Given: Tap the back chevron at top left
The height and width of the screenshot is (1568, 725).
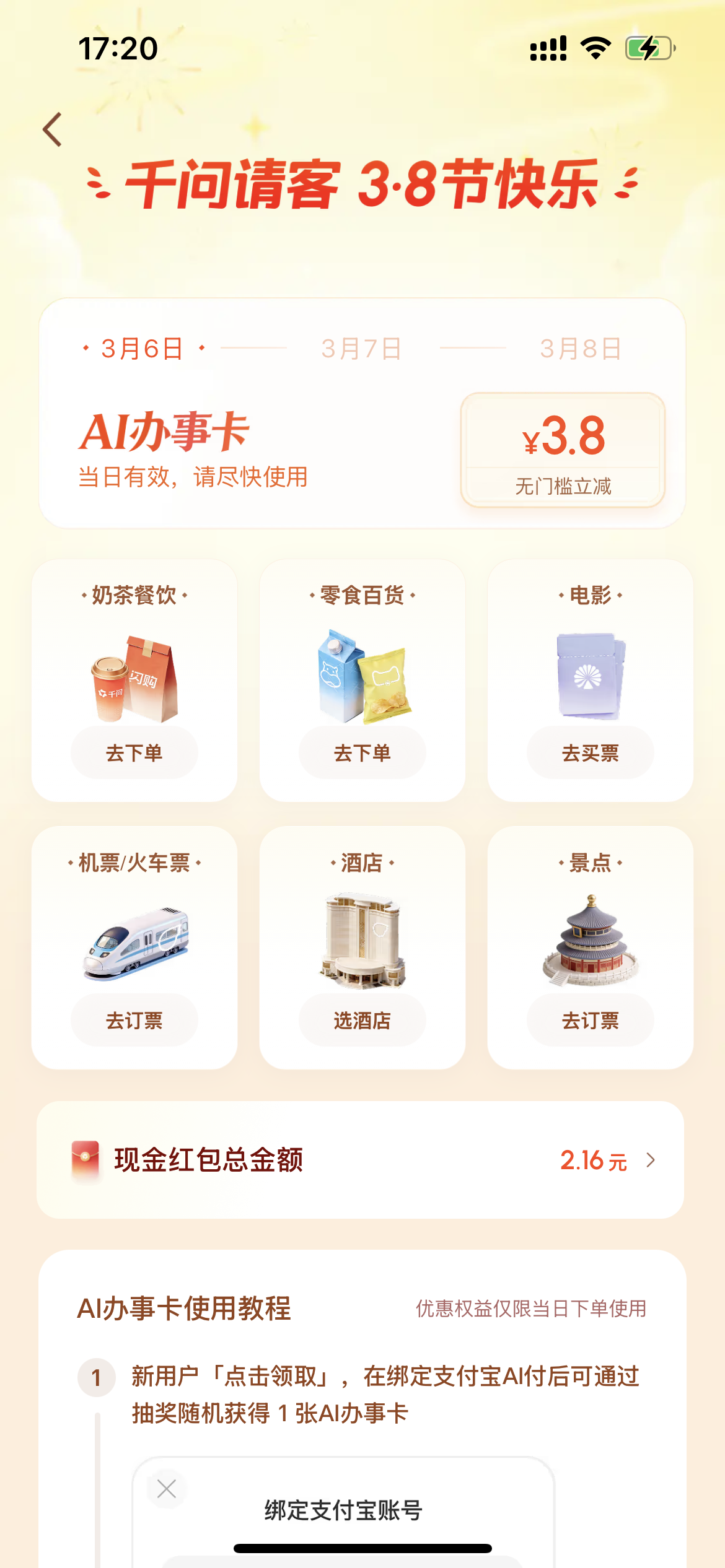Looking at the screenshot, I should [x=51, y=129].
